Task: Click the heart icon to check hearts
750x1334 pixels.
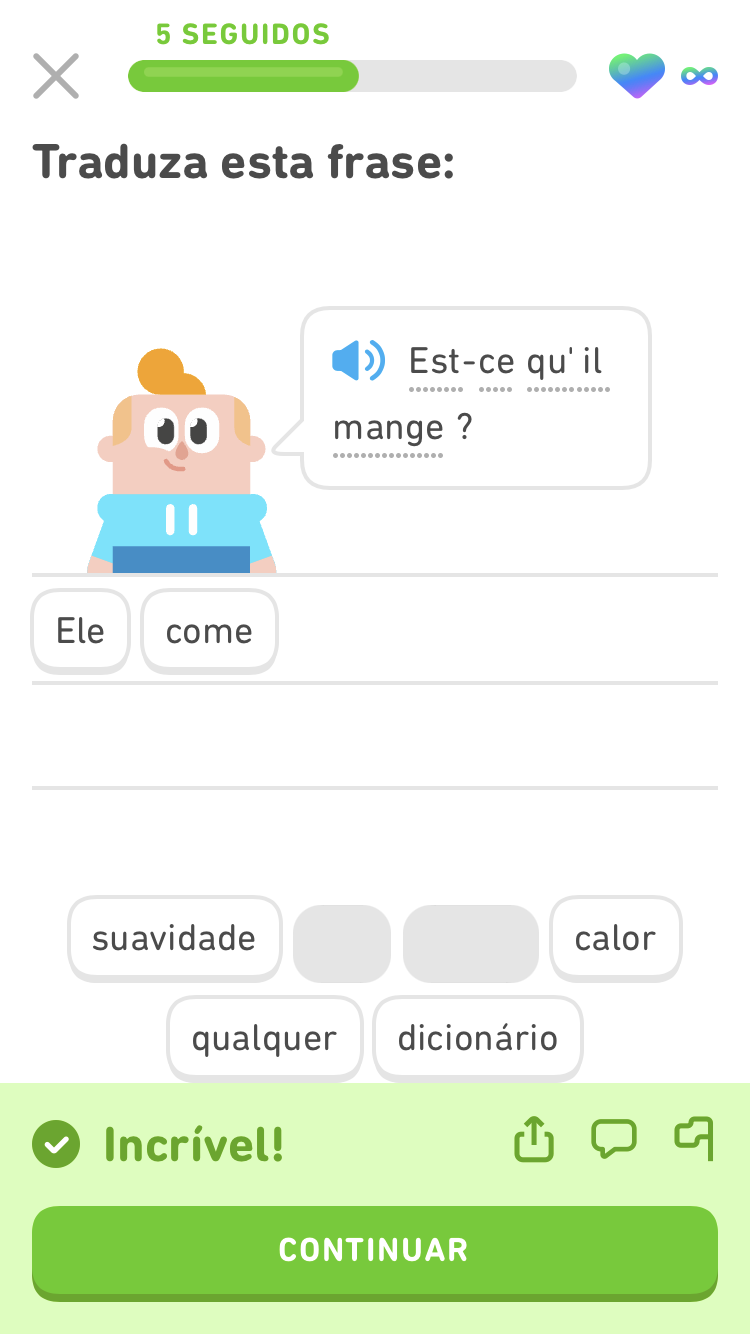Action: [637, 76]
